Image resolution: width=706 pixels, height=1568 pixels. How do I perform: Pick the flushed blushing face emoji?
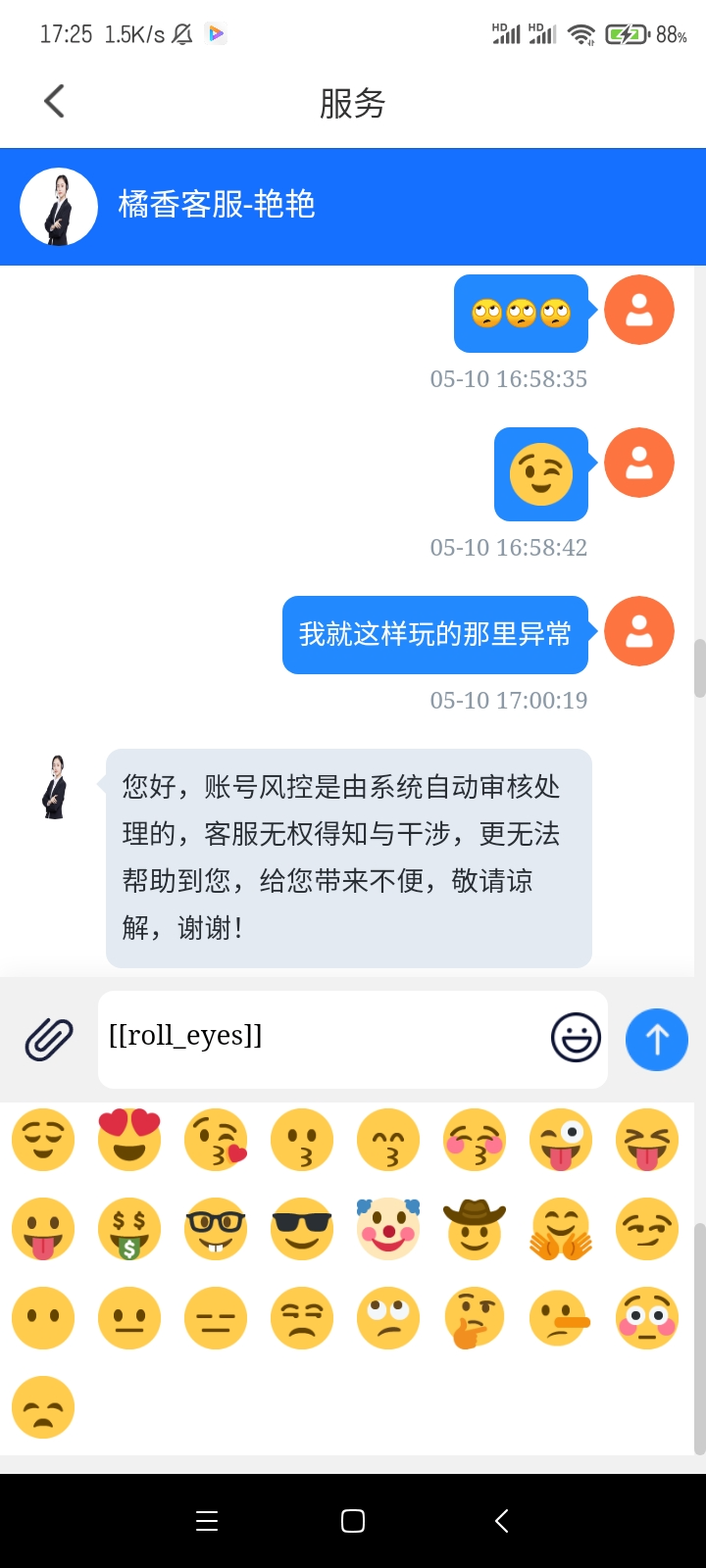pyautogui.click(x=647, y=1318)
